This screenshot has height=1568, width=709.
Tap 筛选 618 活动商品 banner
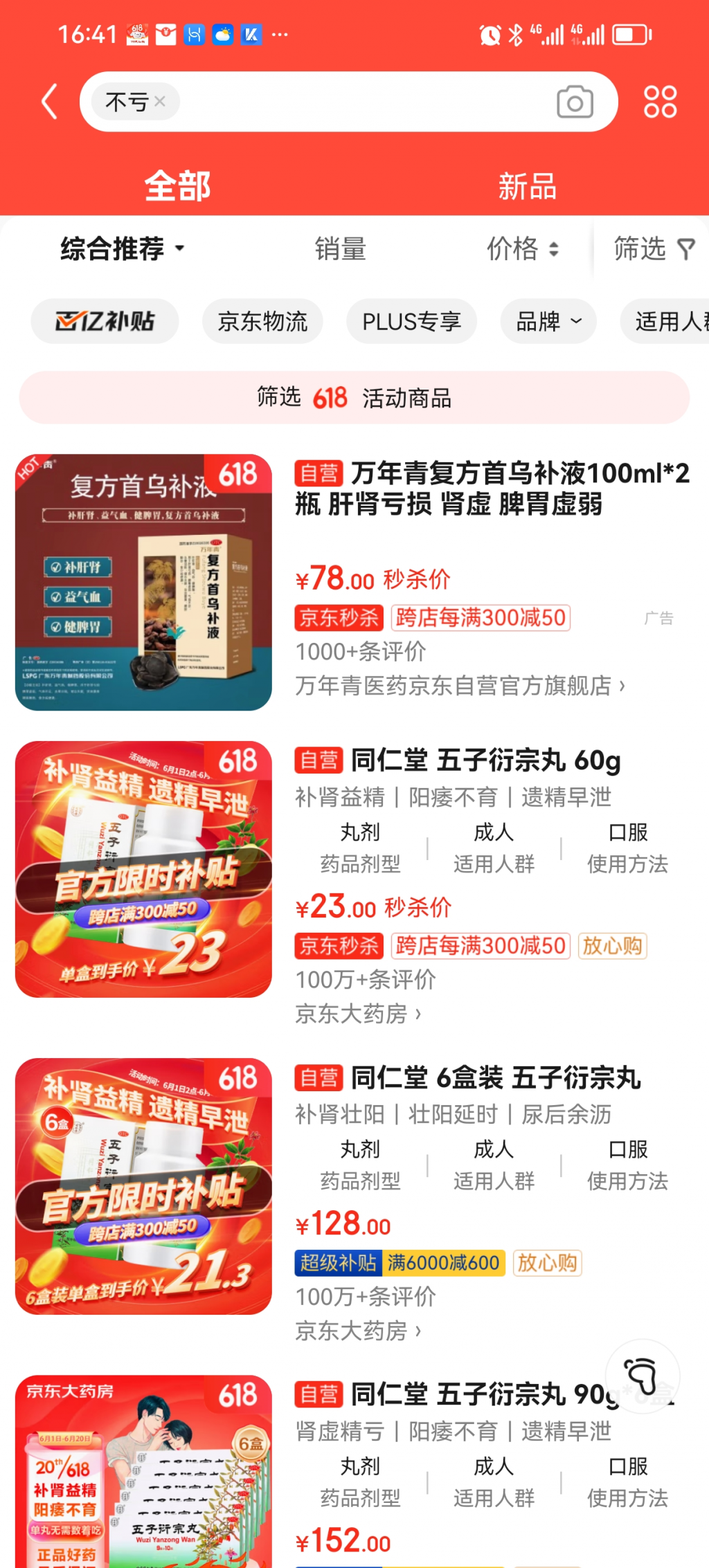click(x=354, y=398)
